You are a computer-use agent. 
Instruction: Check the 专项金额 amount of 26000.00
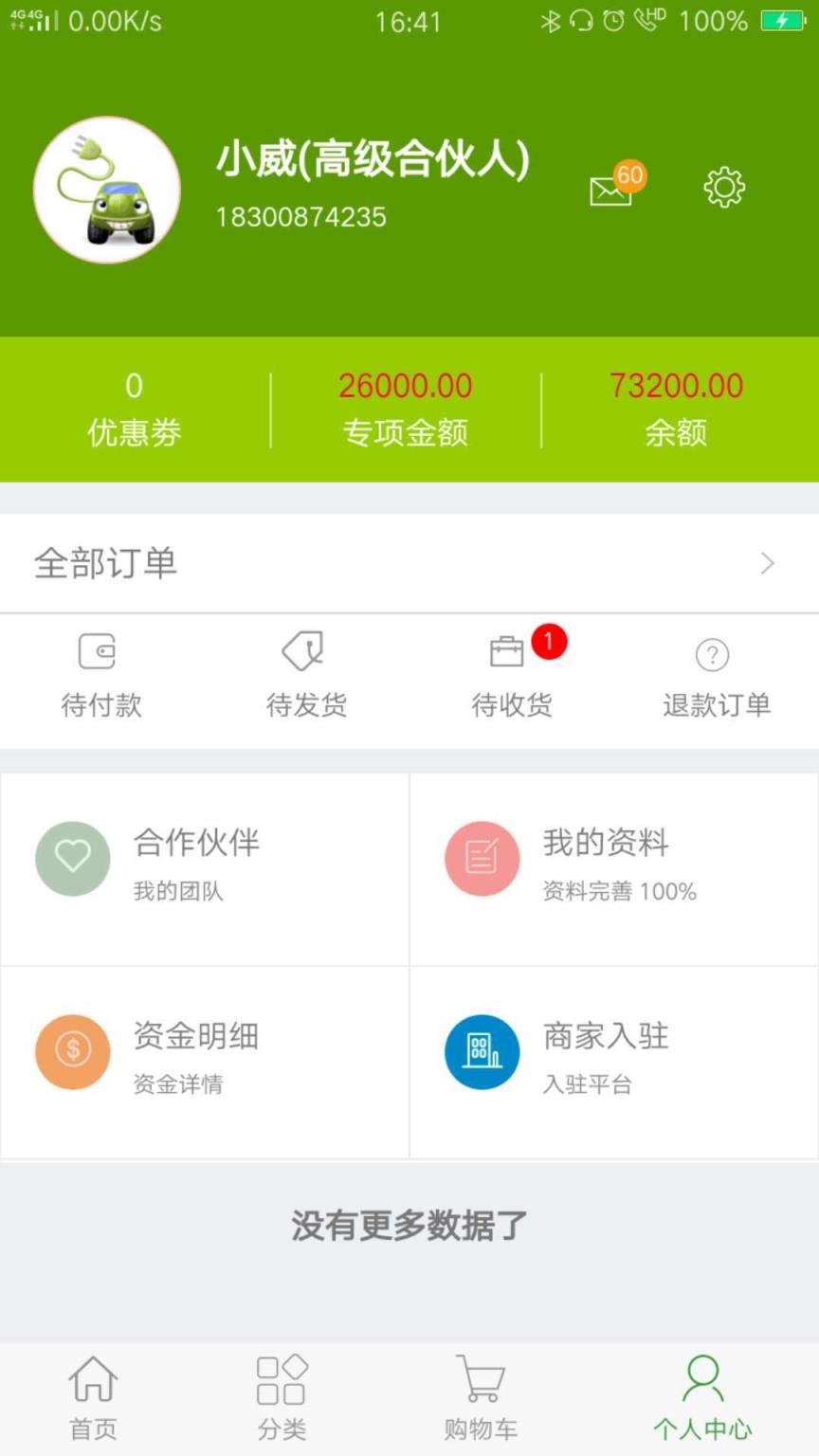[x=405, y=408]
